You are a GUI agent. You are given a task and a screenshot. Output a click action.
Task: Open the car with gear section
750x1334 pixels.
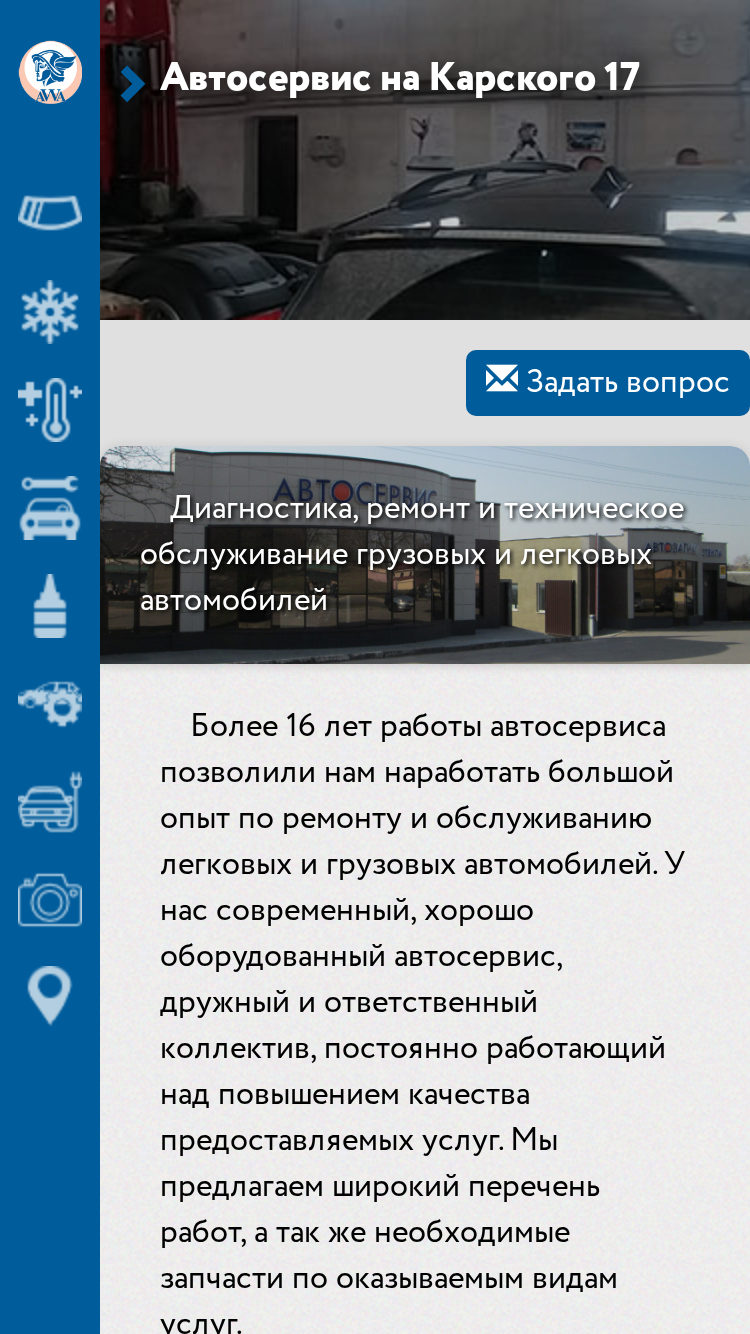pyautogui.click(x=50, y=703)
